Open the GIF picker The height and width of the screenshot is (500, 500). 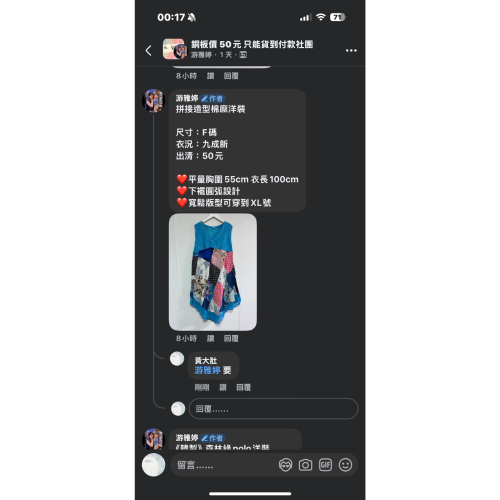325,465
